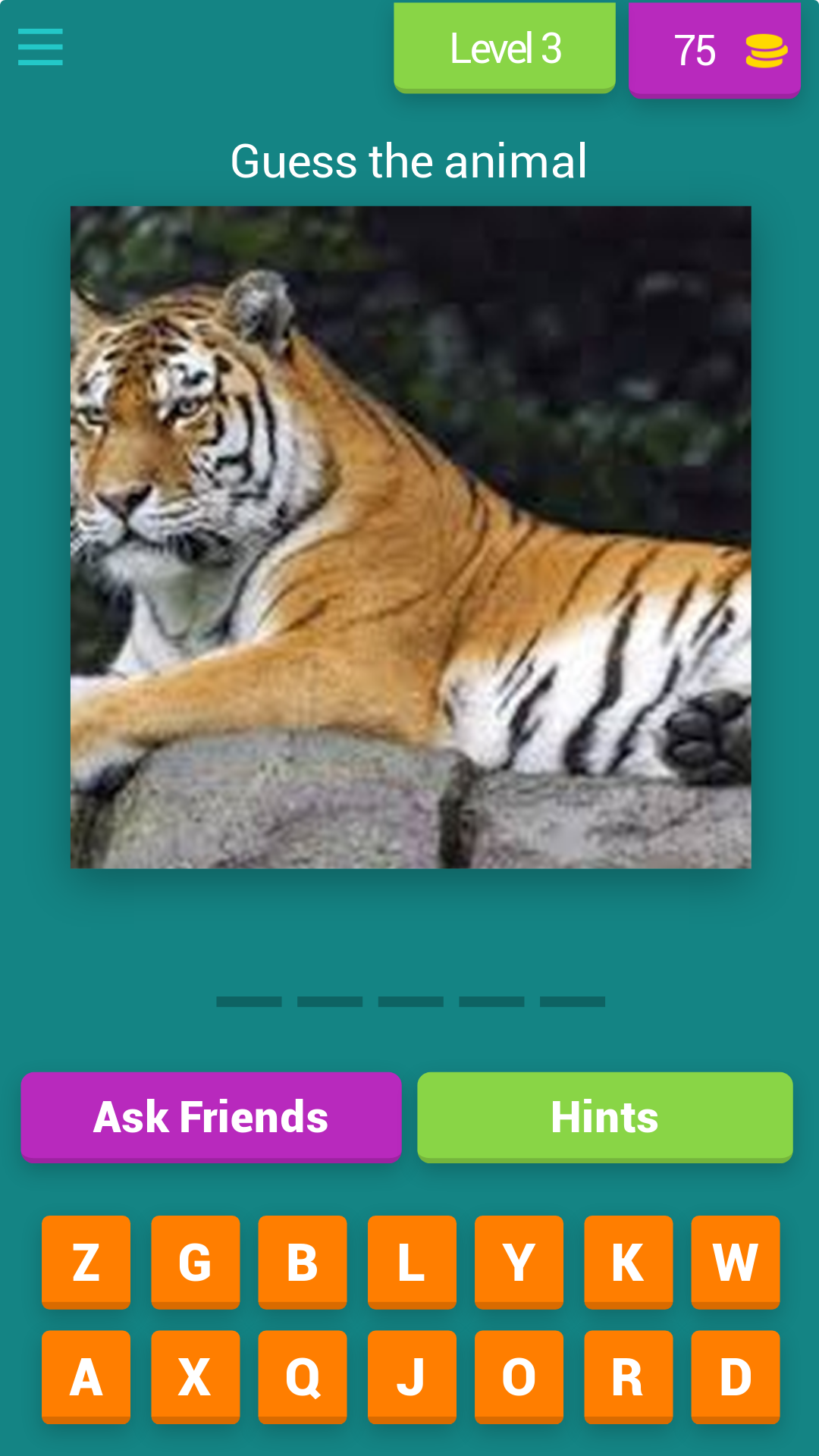Select letter W tile
Viewport: 819px width, 1456px height.
tap(736, 1263)
